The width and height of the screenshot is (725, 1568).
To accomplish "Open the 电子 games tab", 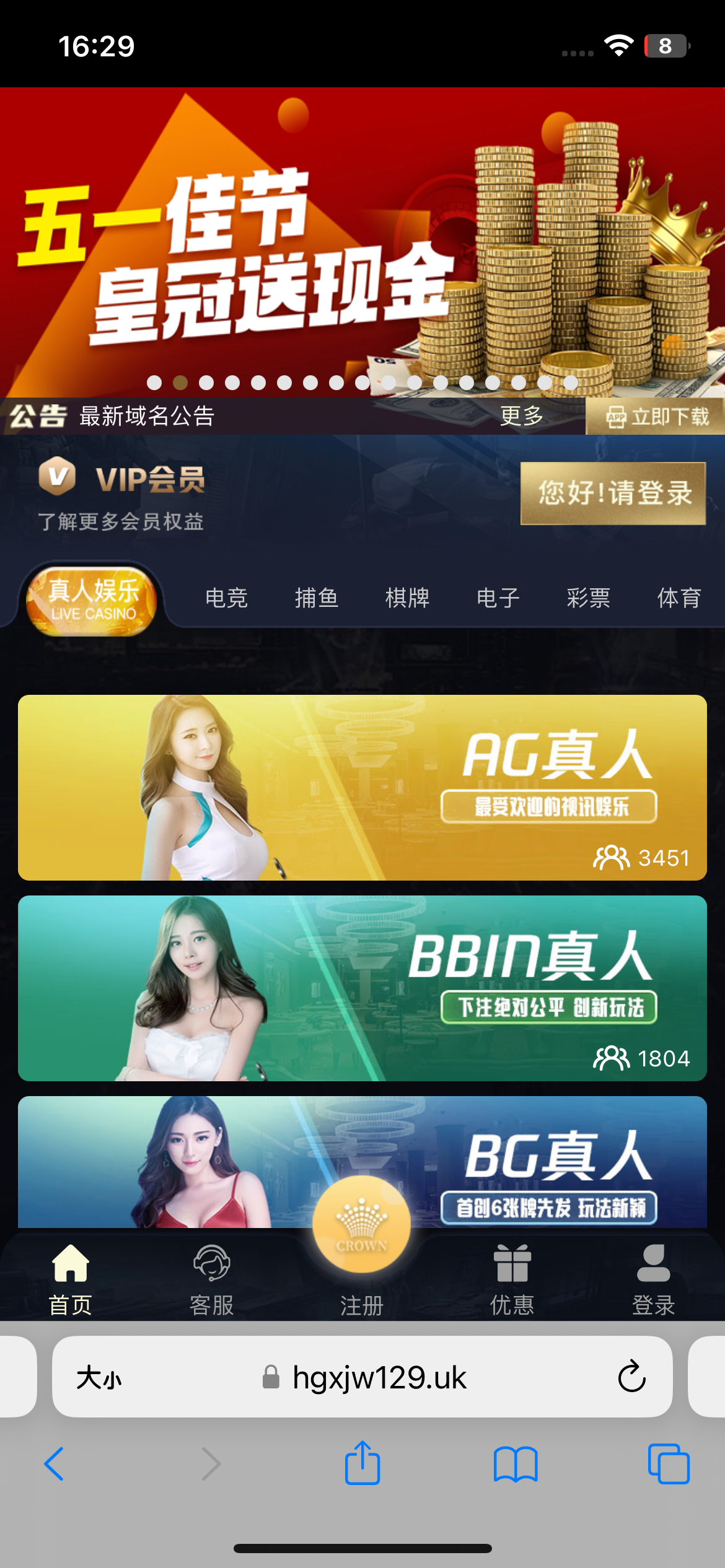I will pos(498,598).
